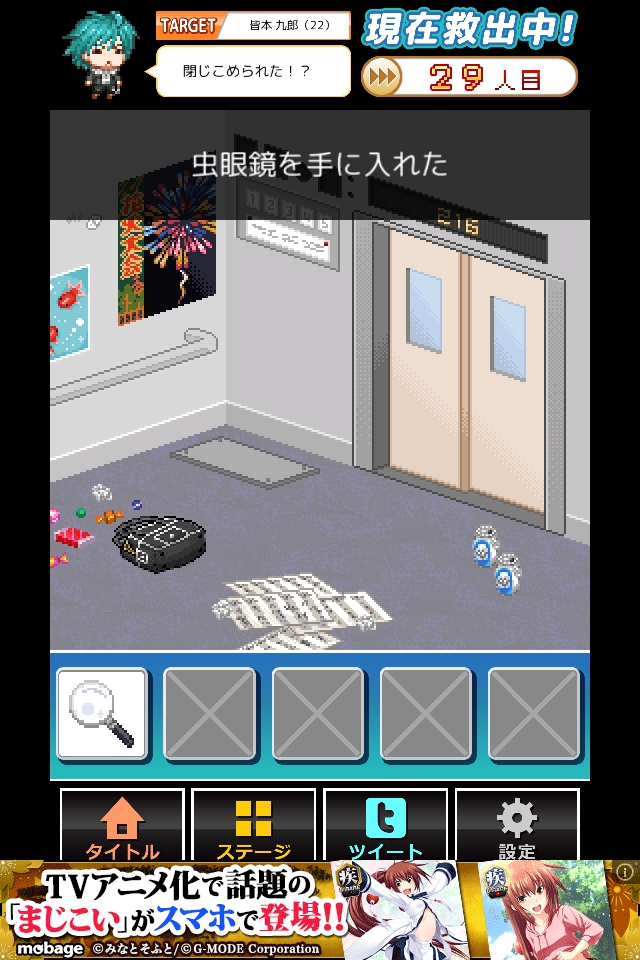Image resolution: width=640 pixels, height=960 pixels.
Task: Tap the floor hatch panel
Action: coord(232,465)
